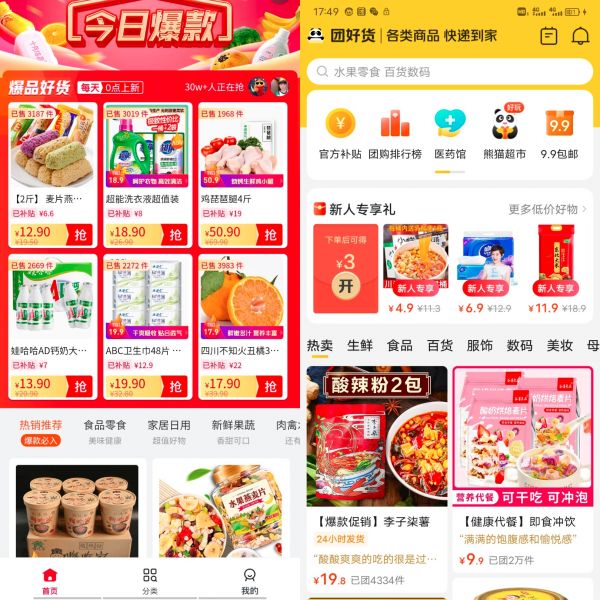Switch to the 生鲜 tab
The width and height of the screenshot is (600, 600).
pyautogui.click(x=360, y=345)
